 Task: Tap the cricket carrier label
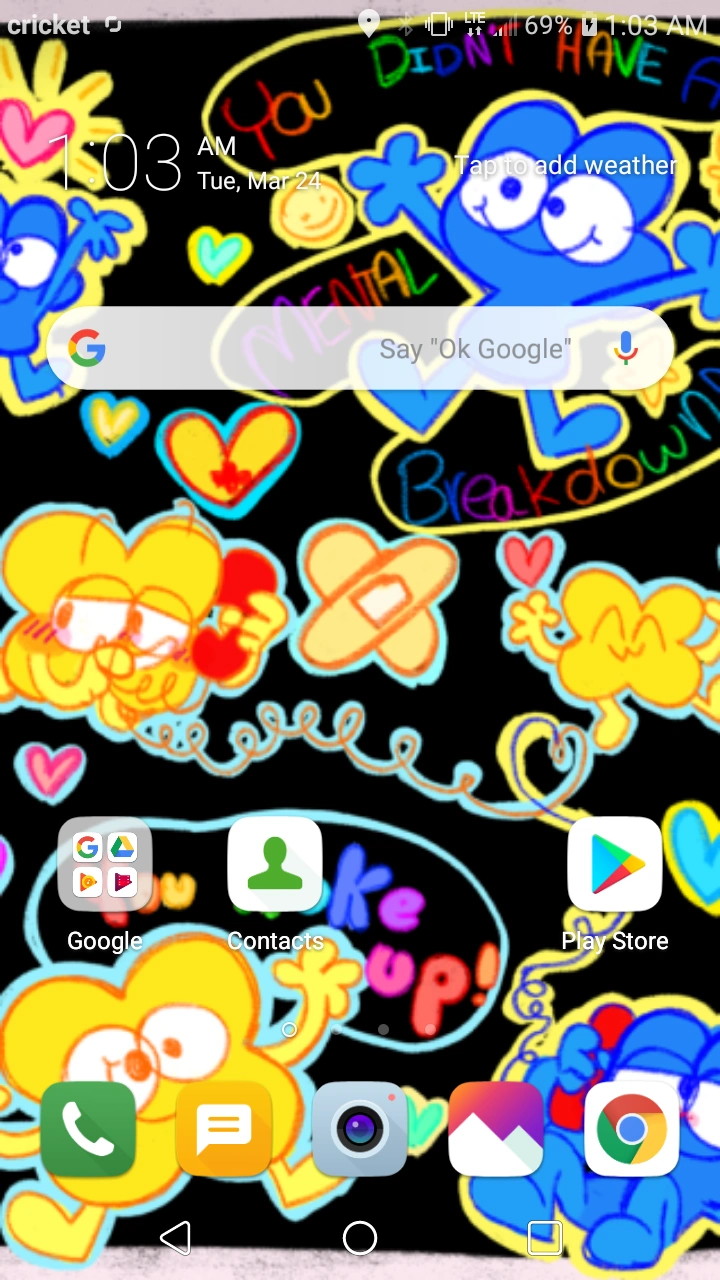coord(46,25)
